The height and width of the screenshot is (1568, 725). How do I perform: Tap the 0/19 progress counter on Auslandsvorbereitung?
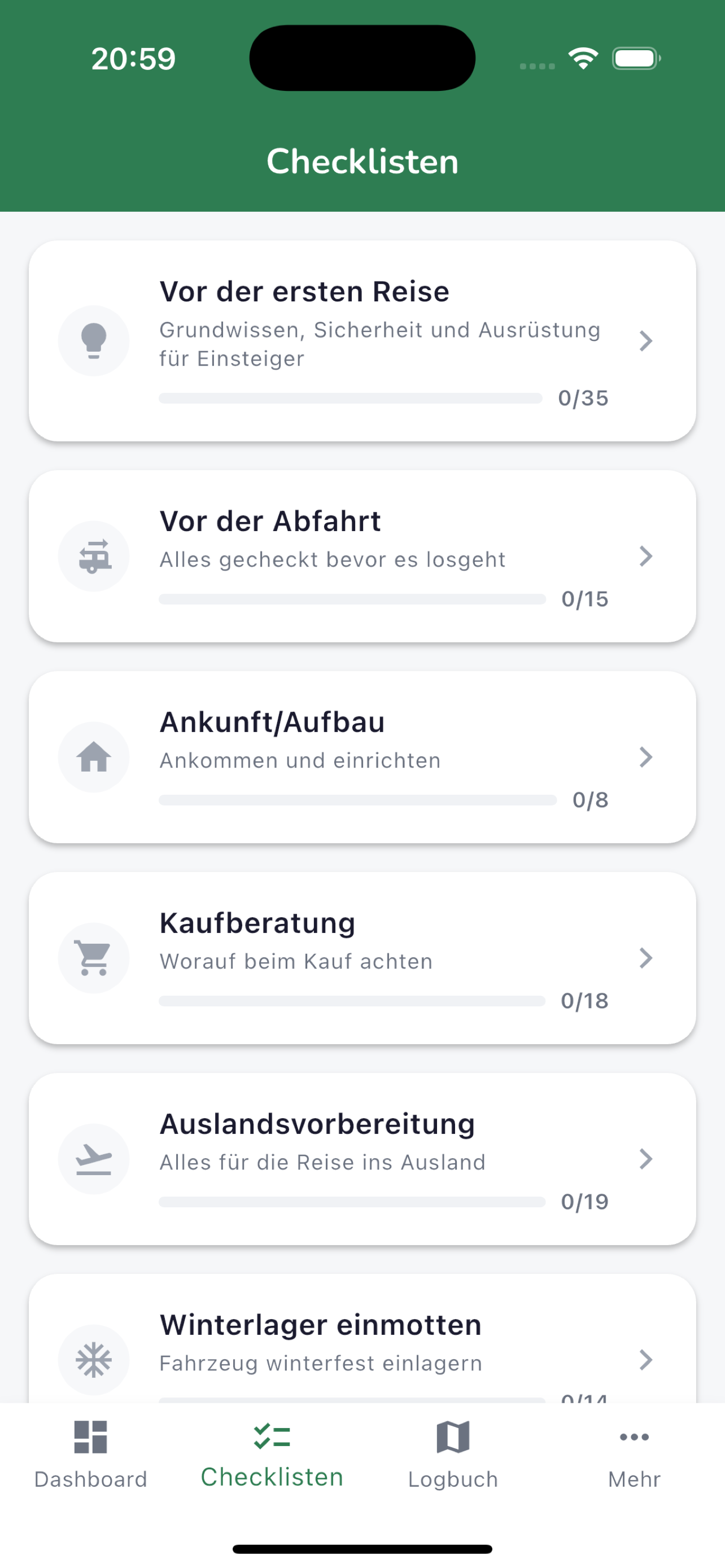click(585, 1201)
